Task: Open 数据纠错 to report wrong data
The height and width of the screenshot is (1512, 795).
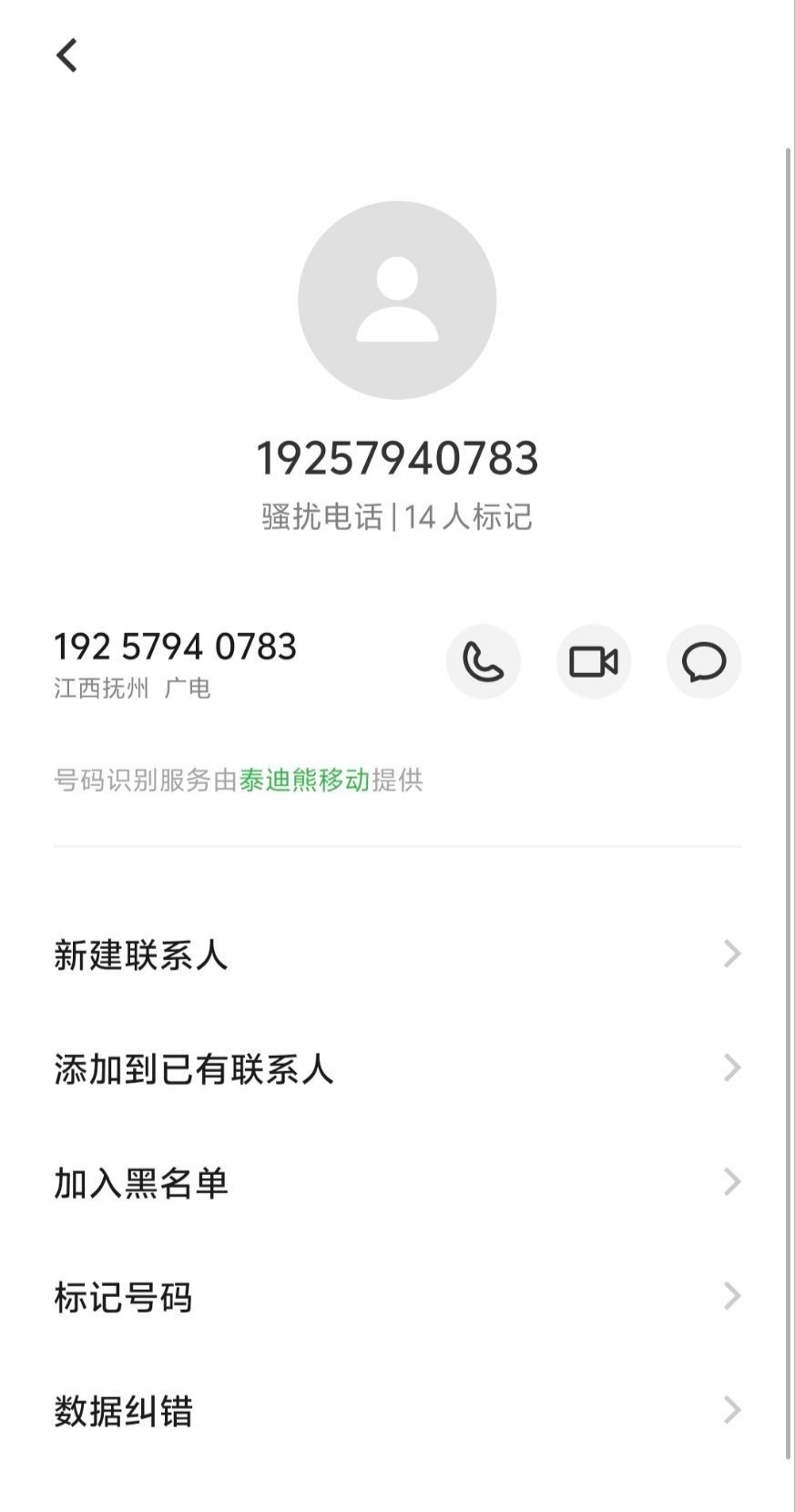Action: coord(397,1411)
